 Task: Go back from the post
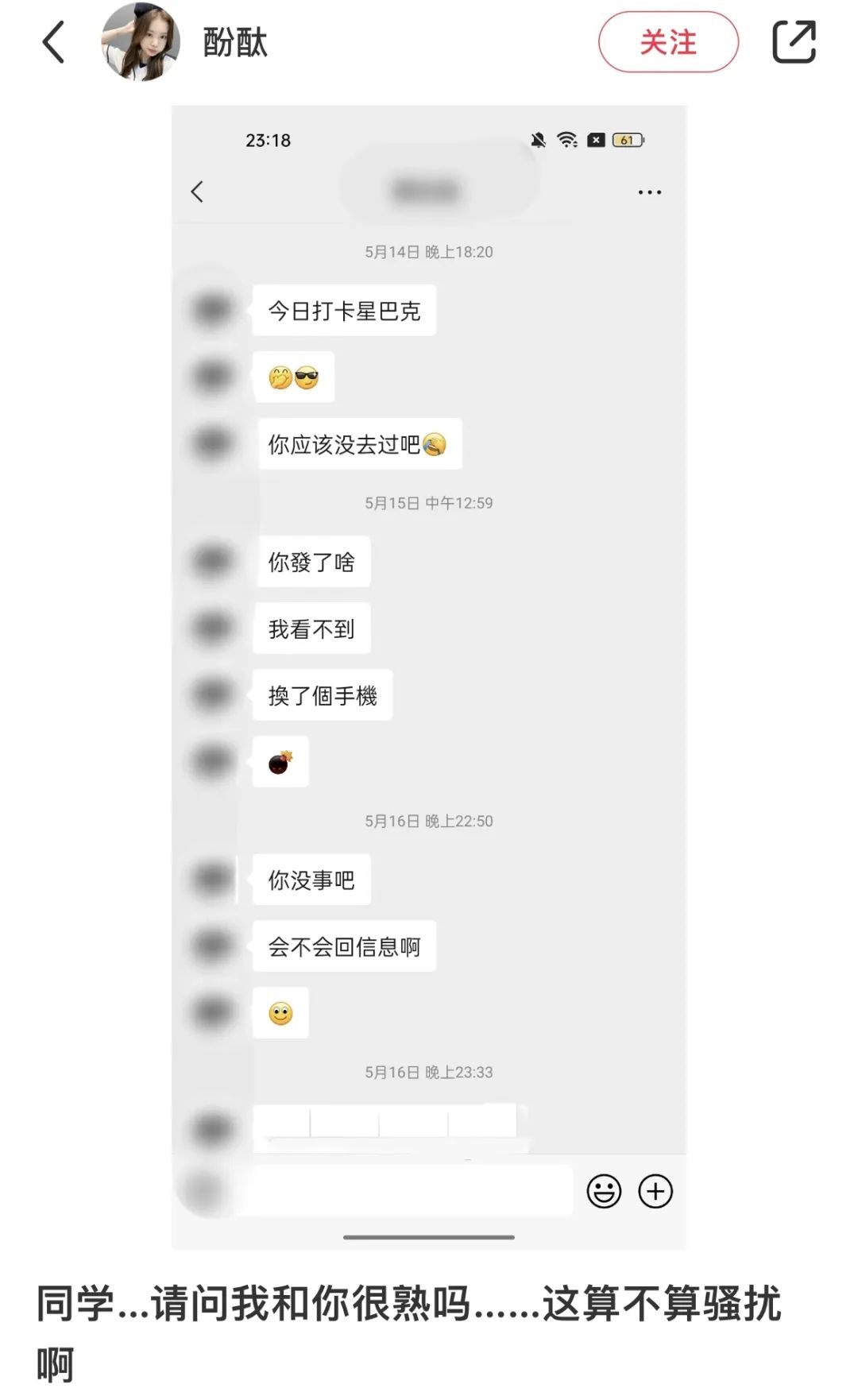(52, 42)
